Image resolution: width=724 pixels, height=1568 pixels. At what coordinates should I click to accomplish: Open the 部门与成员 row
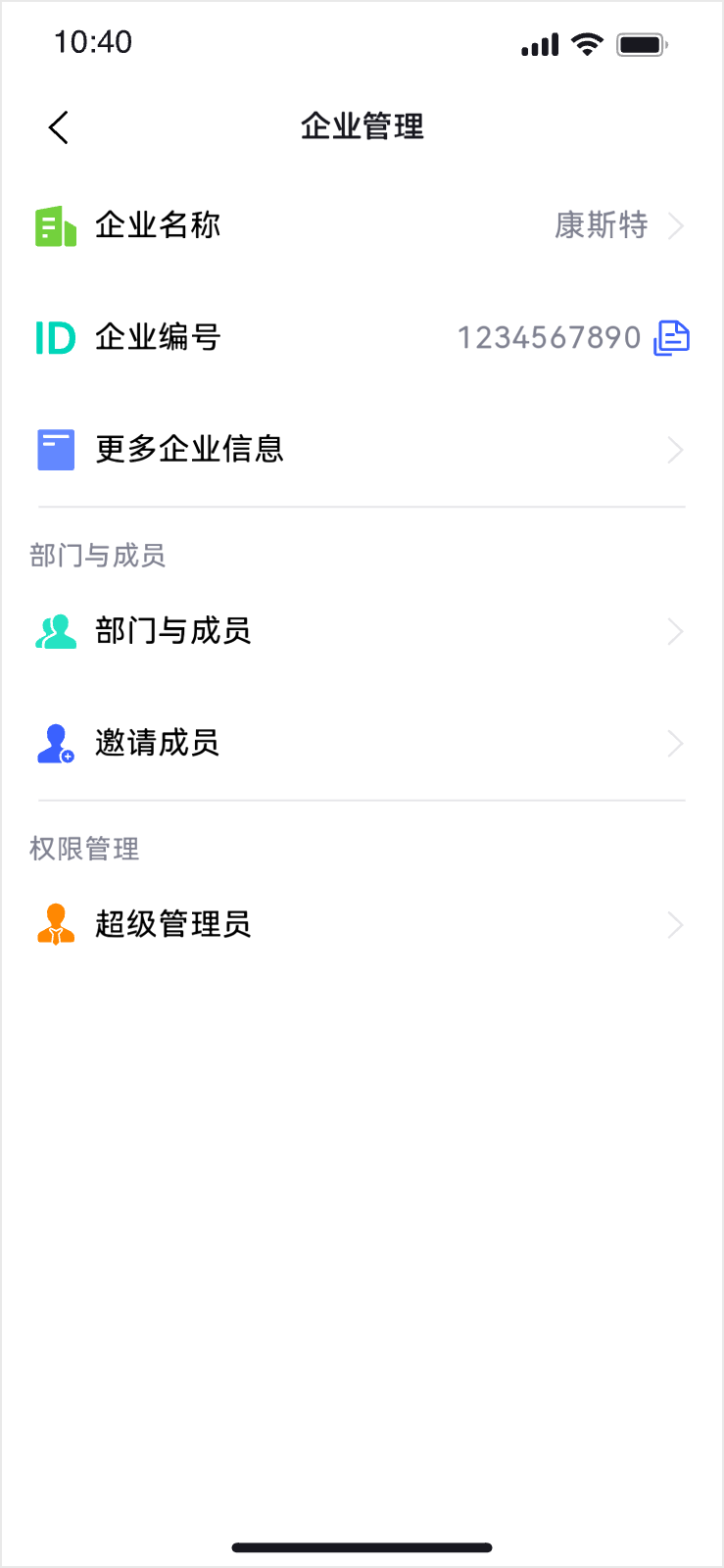[x=361, y=631]
